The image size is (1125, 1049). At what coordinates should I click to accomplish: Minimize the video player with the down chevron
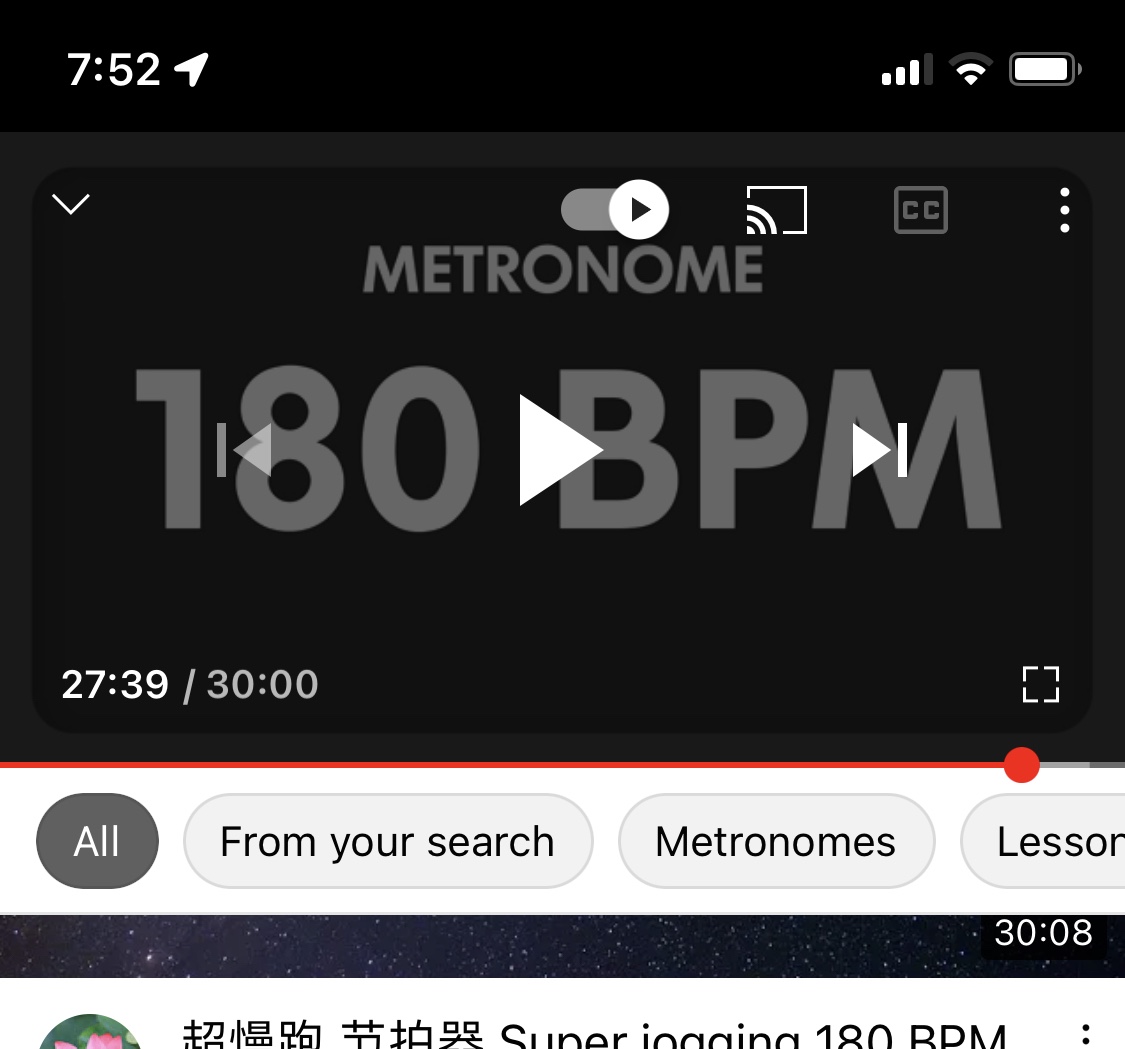click(71, 204)
